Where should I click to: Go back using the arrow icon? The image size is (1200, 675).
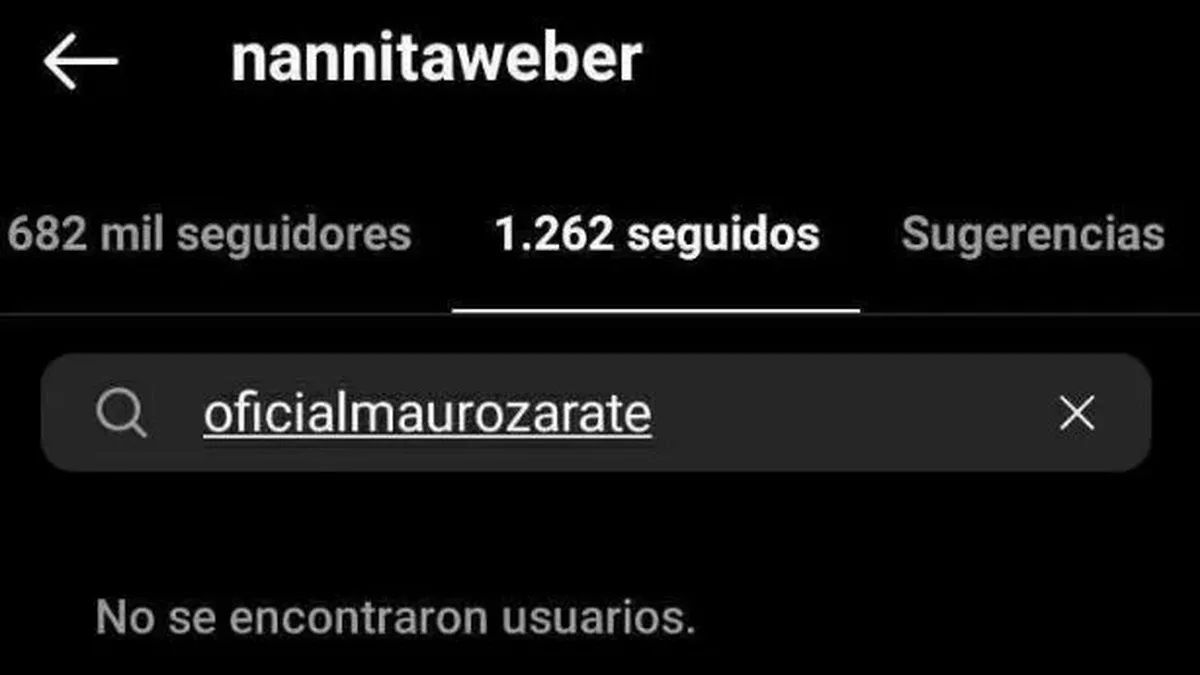pyautogui.click(x=80, y=61)
